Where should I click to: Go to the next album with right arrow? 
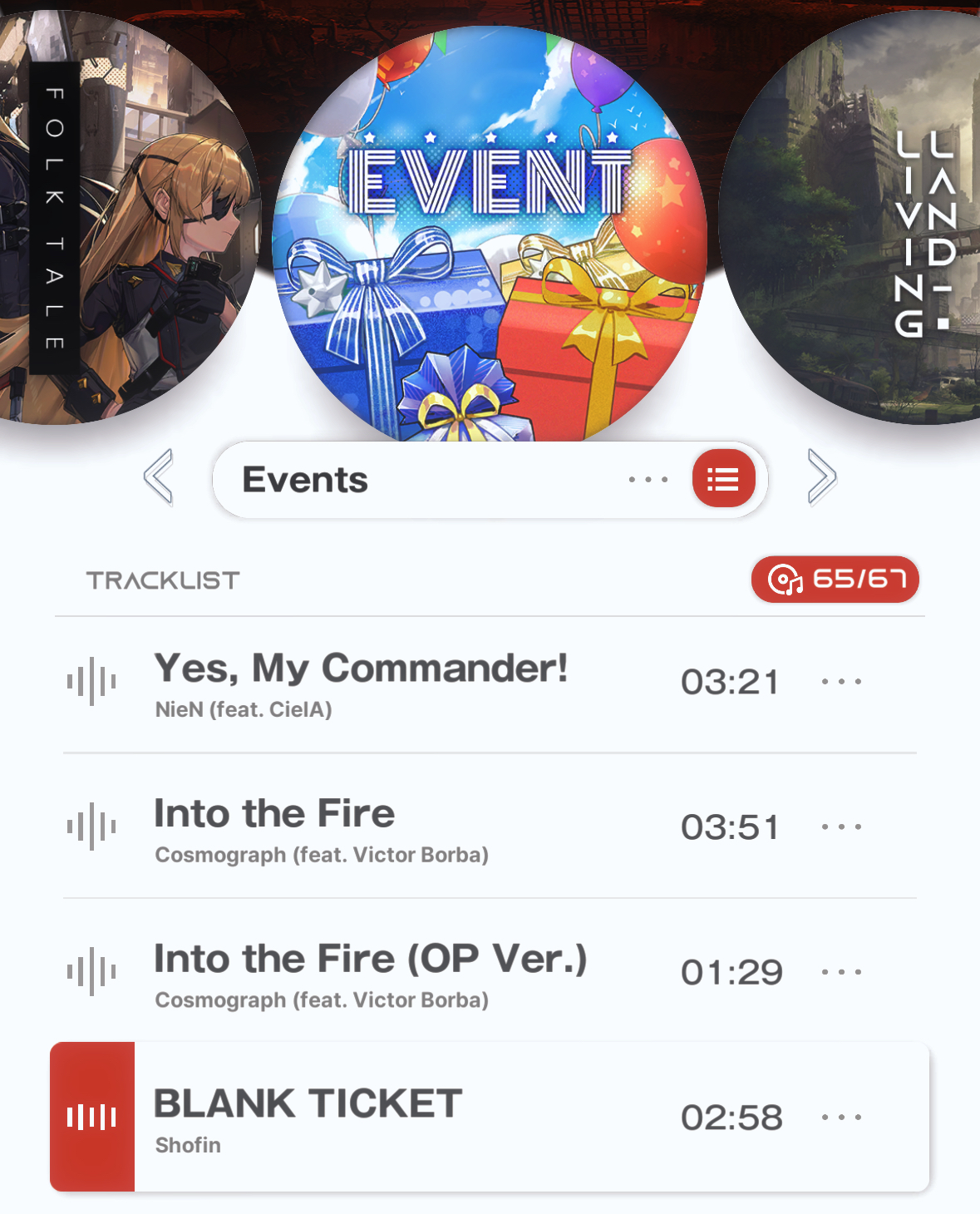[x=821, y=477]
